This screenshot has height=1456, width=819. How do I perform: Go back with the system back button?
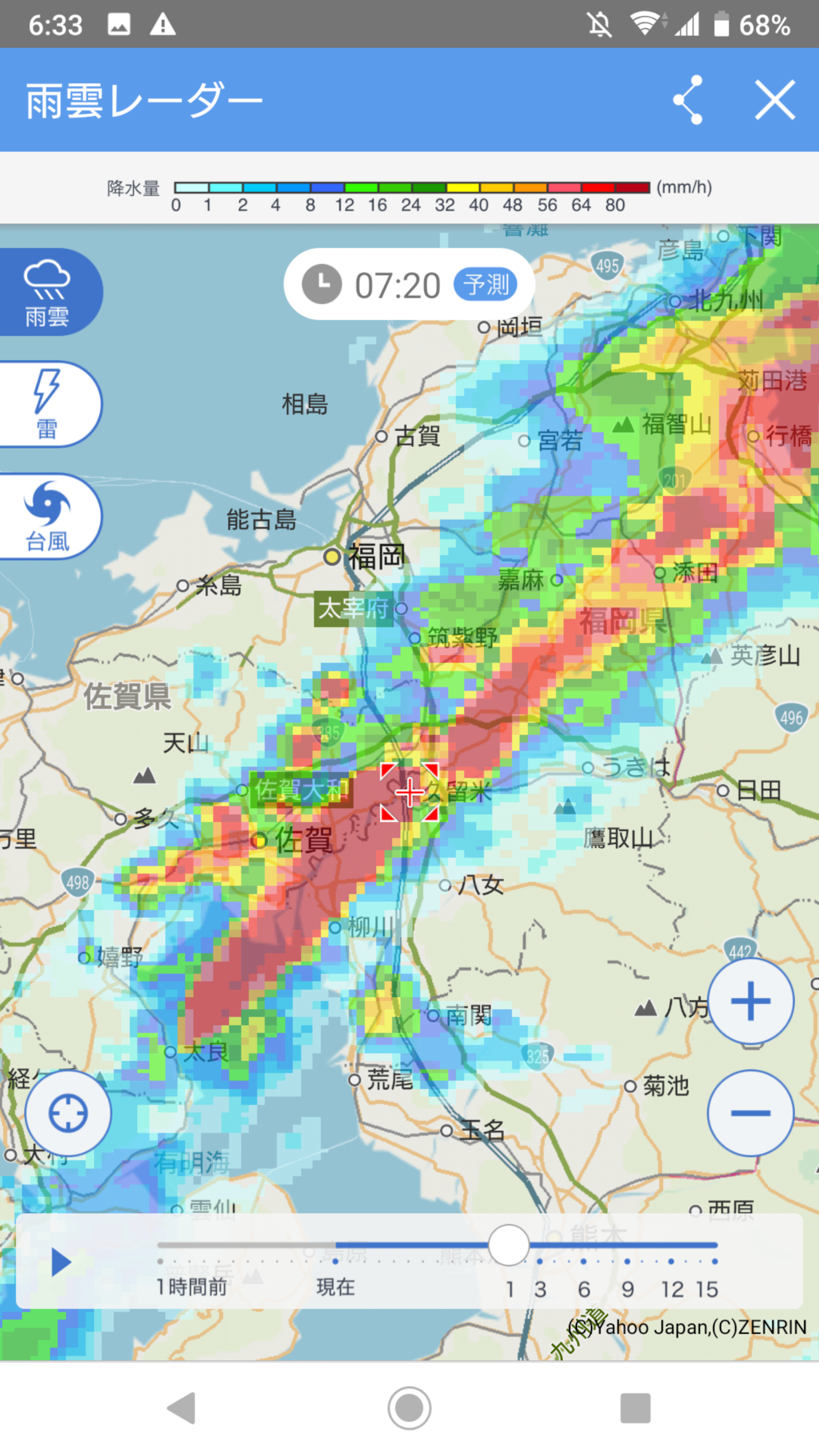tap(181, 1408)
